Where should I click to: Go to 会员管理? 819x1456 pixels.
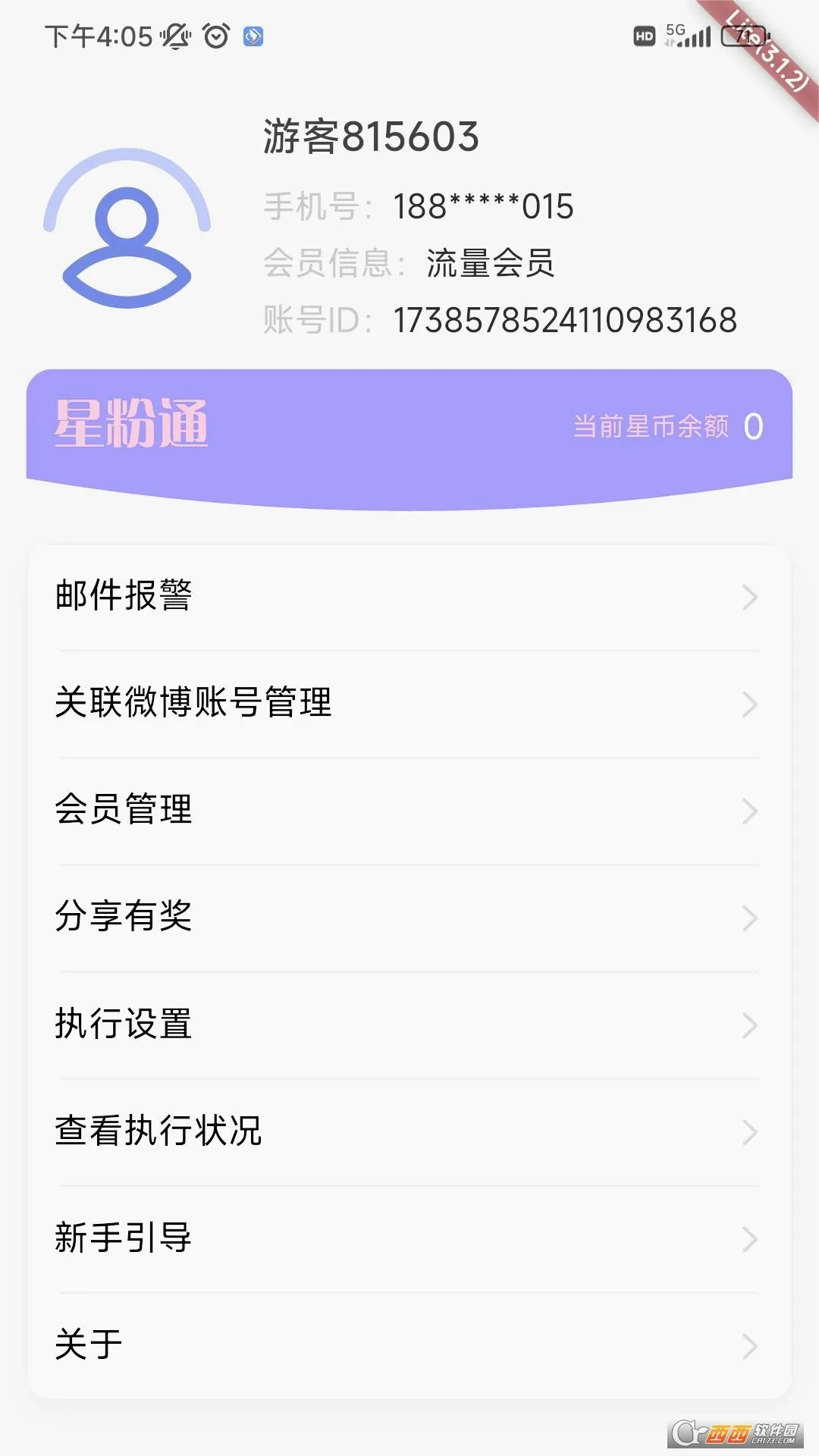[x=409, y=811]
